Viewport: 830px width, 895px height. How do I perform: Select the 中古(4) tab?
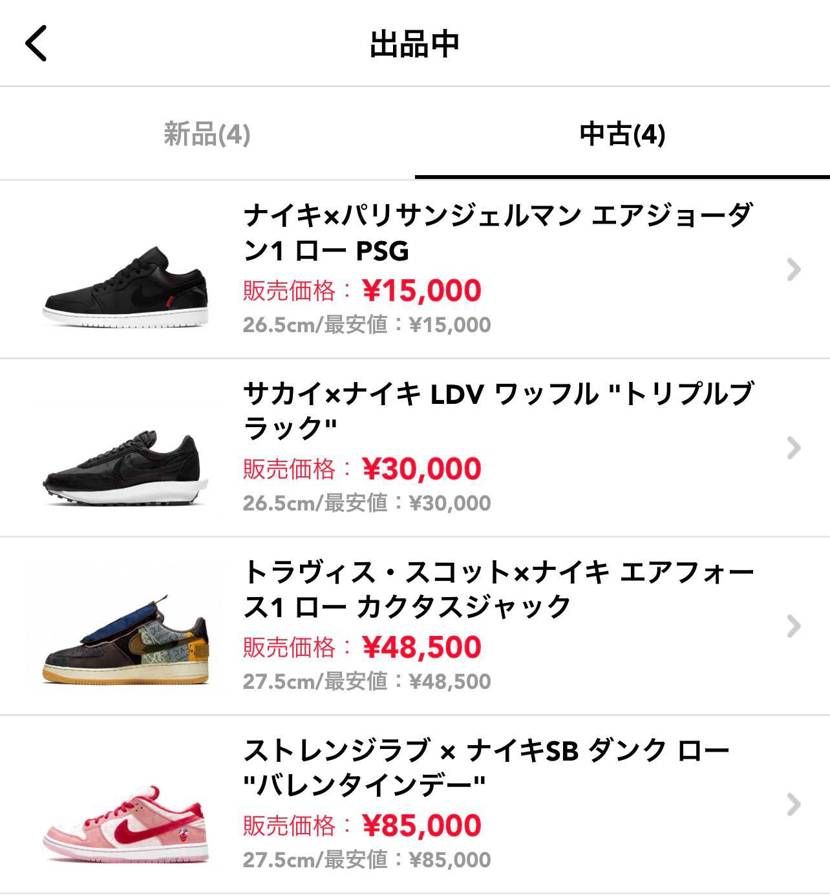point(622,133)
